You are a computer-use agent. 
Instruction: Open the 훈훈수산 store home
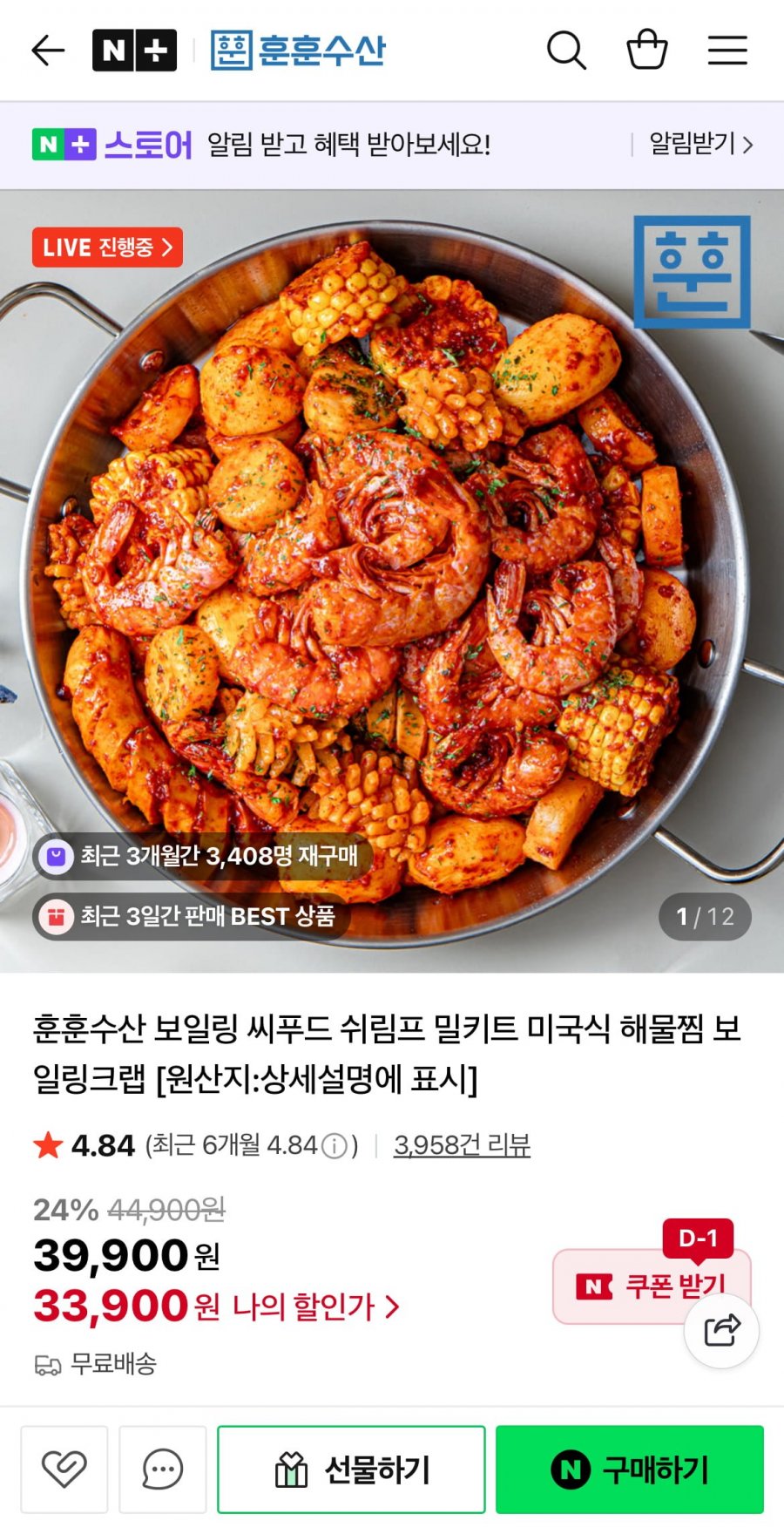(x=298, y=51)
